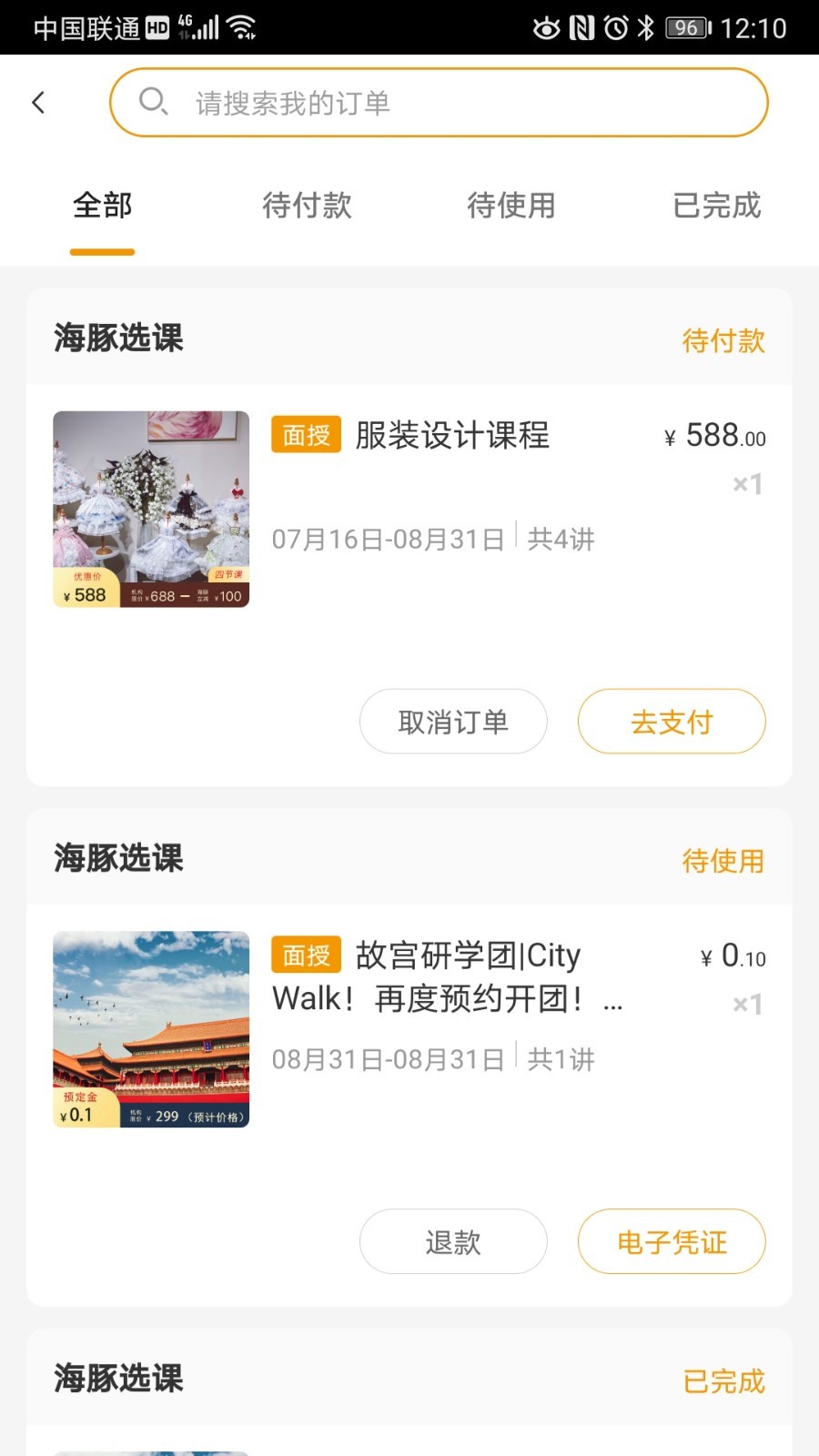The height and width of the screenshot is (1456, 819).
Task: View 电子凭证 for 故宫研学团 order
Action: tap(672, 1242)
